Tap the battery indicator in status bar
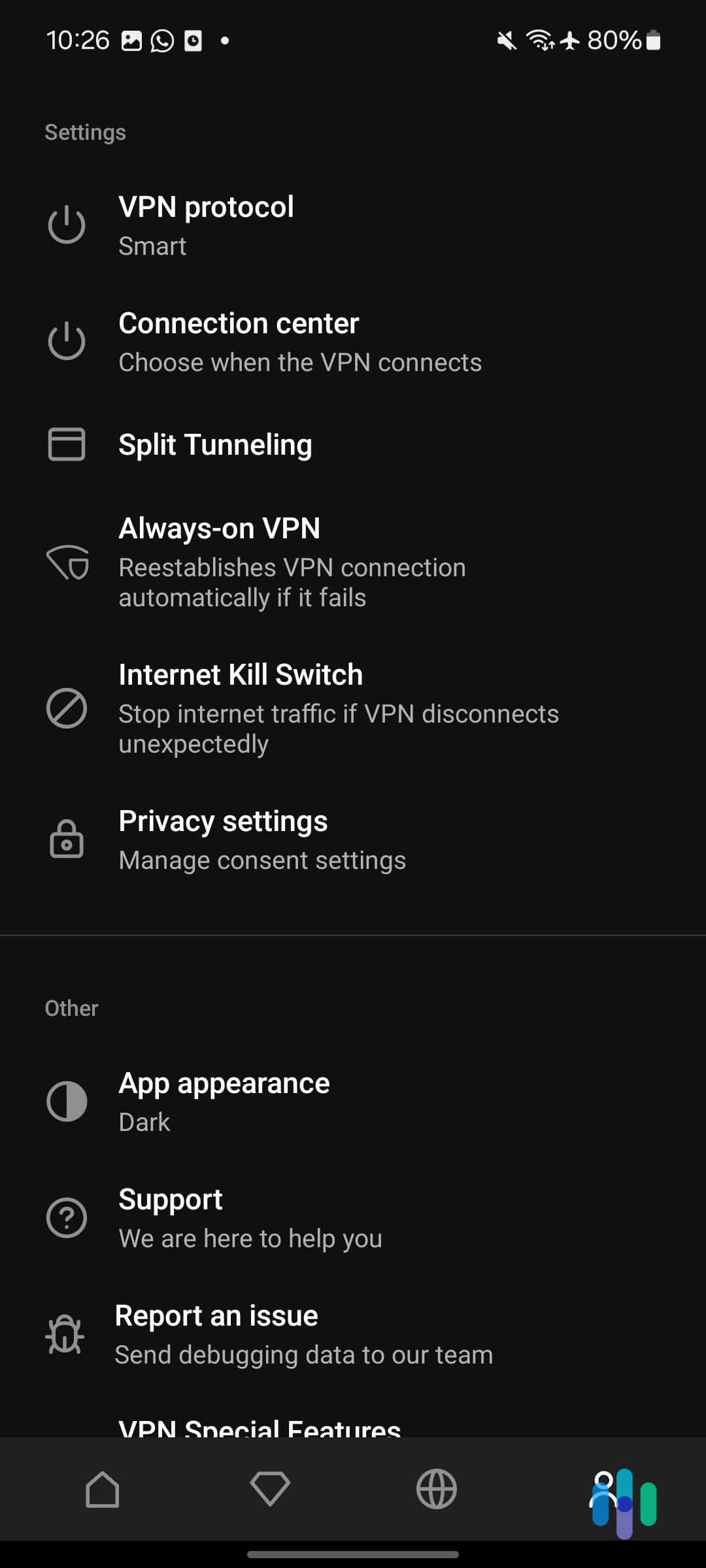706x1568 pixels. coord(652,41)
